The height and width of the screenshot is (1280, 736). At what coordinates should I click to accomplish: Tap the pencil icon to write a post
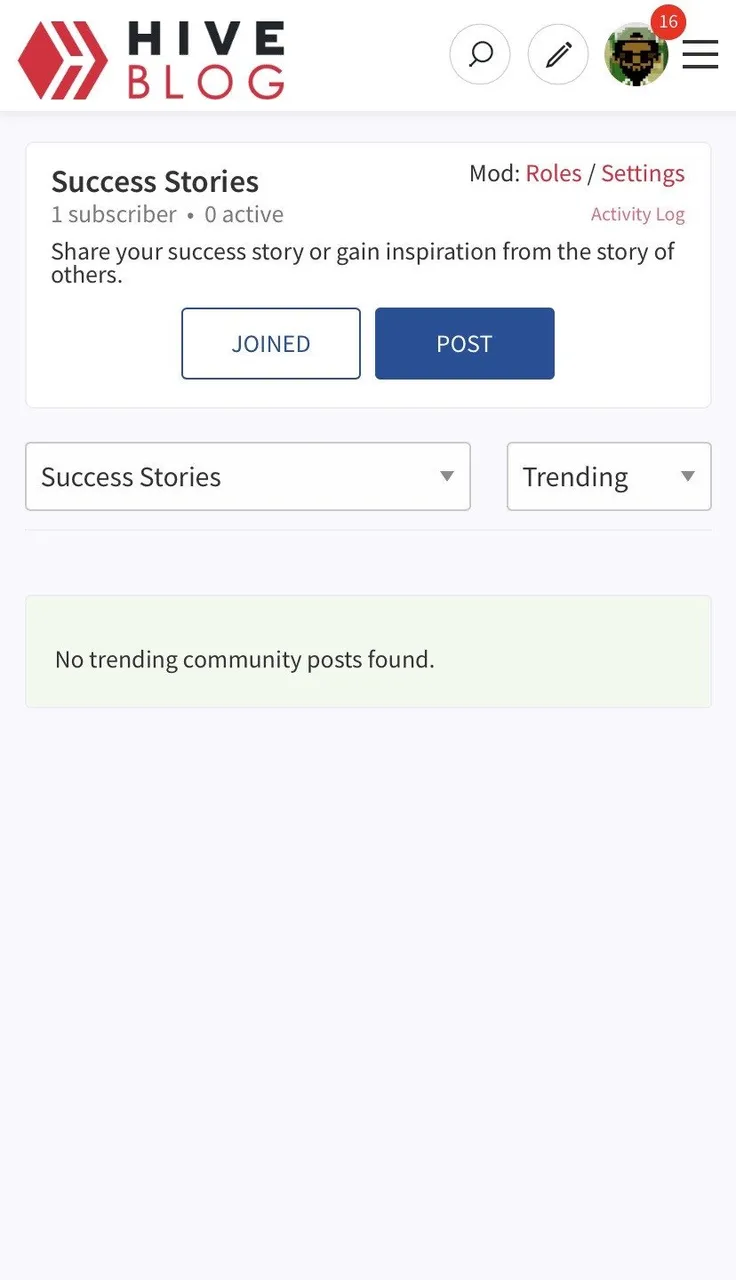click(x=558, y=54)
